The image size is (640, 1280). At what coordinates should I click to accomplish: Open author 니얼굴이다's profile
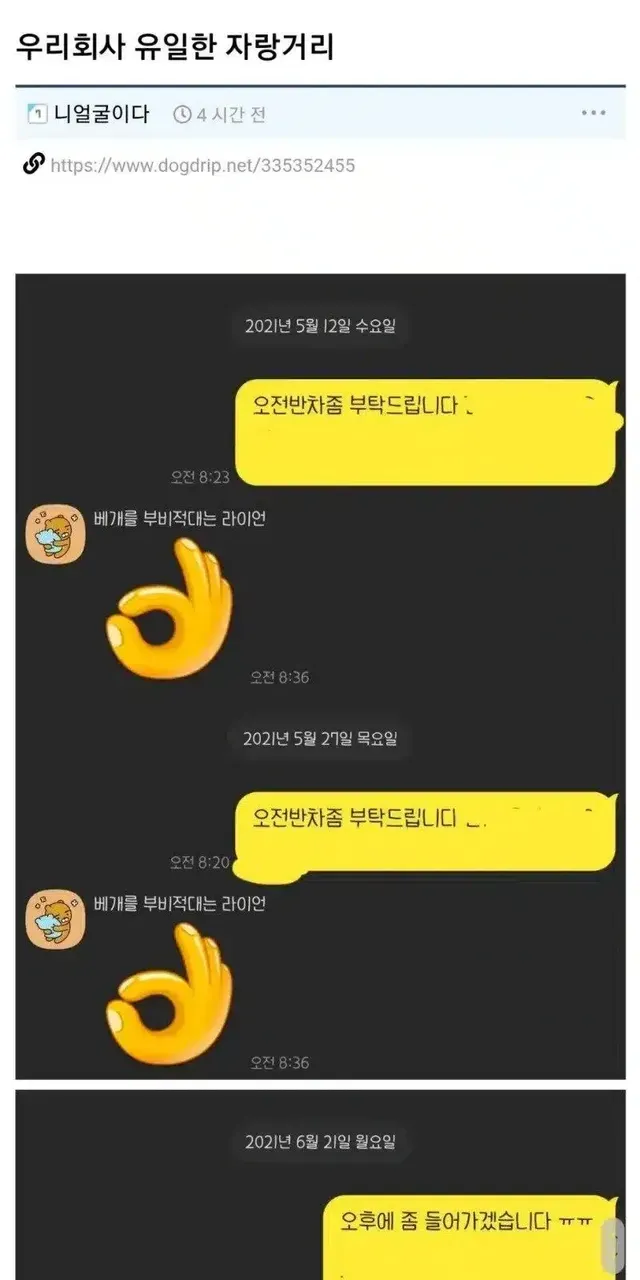click(x=101, y=114)
